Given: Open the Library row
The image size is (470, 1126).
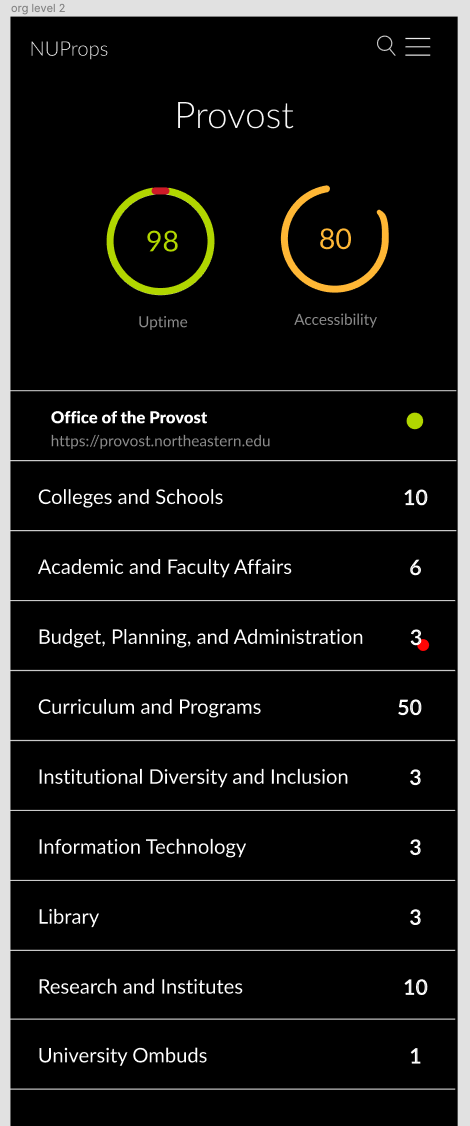Looking at the screenshot, I should [234, 916].
